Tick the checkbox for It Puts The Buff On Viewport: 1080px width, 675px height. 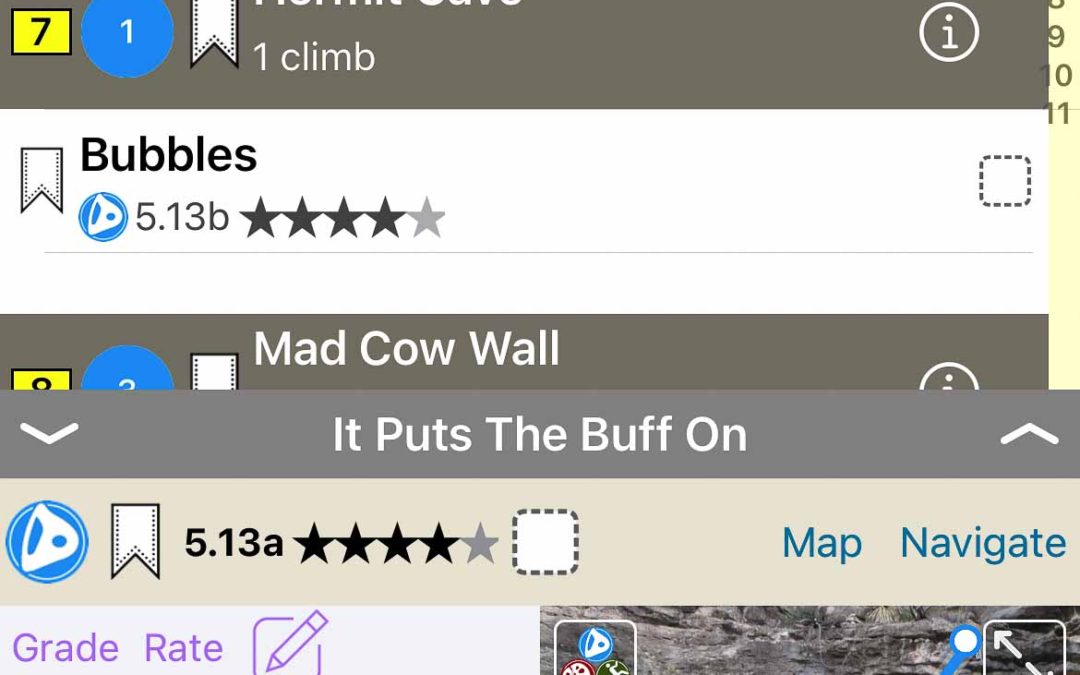coord(546,542)
